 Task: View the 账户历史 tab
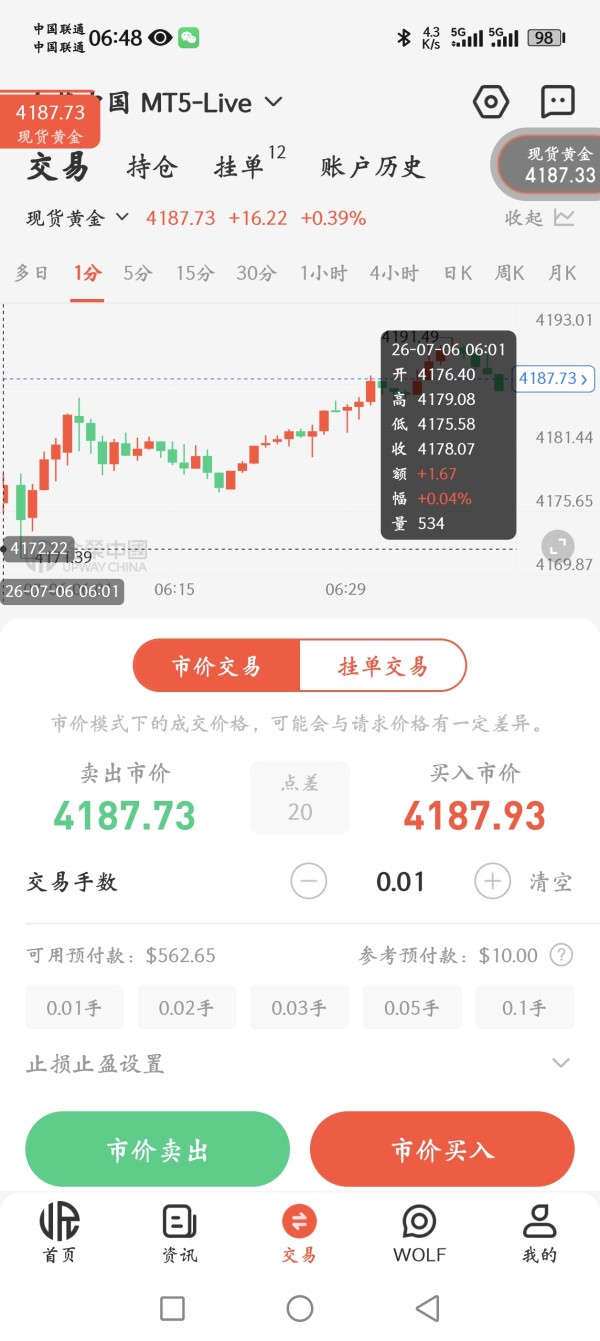click(x=373, y=167)
